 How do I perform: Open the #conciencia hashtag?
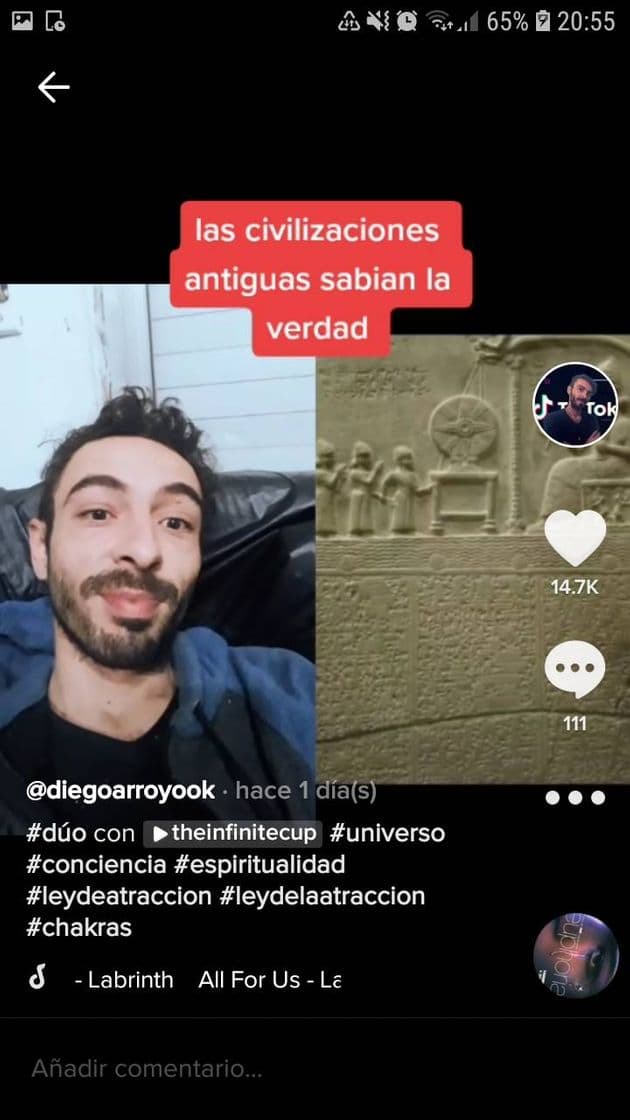coord(96,864)
